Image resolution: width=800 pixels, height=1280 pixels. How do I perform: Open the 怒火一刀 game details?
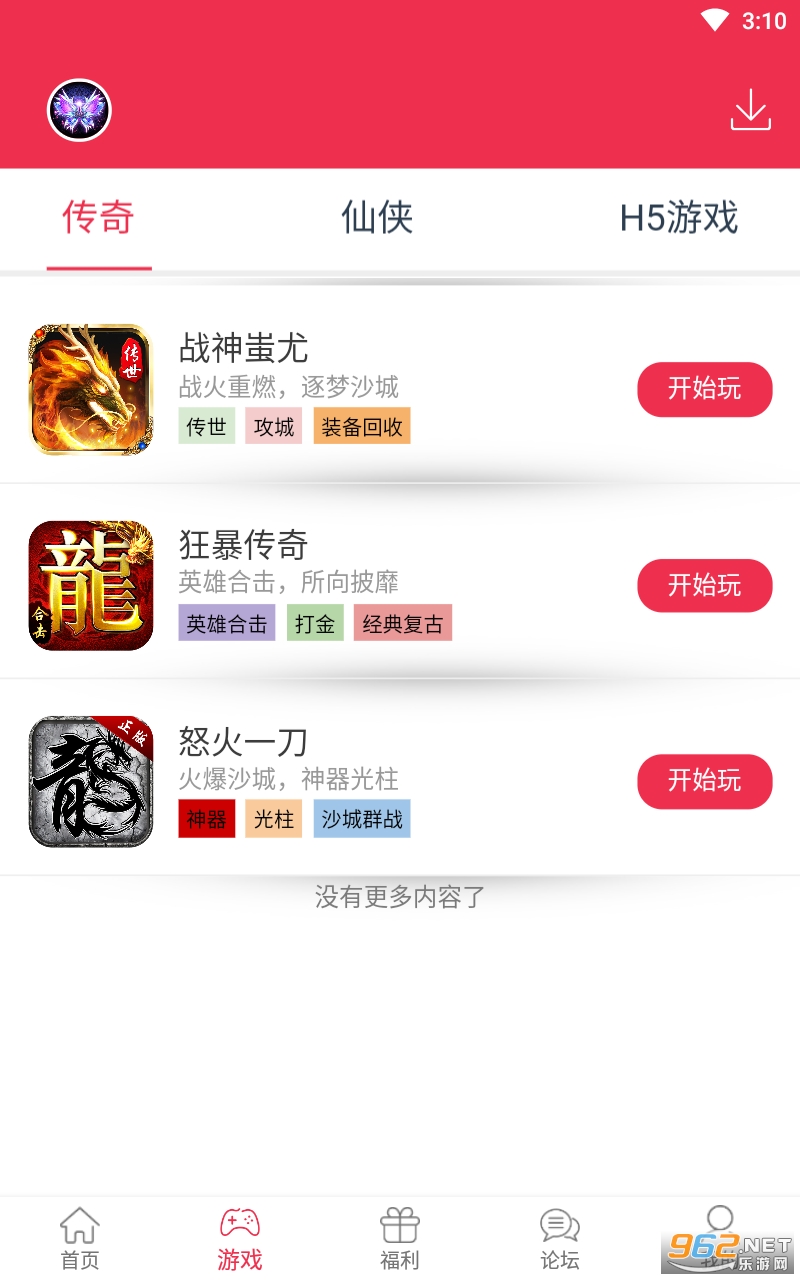point(243,742)
